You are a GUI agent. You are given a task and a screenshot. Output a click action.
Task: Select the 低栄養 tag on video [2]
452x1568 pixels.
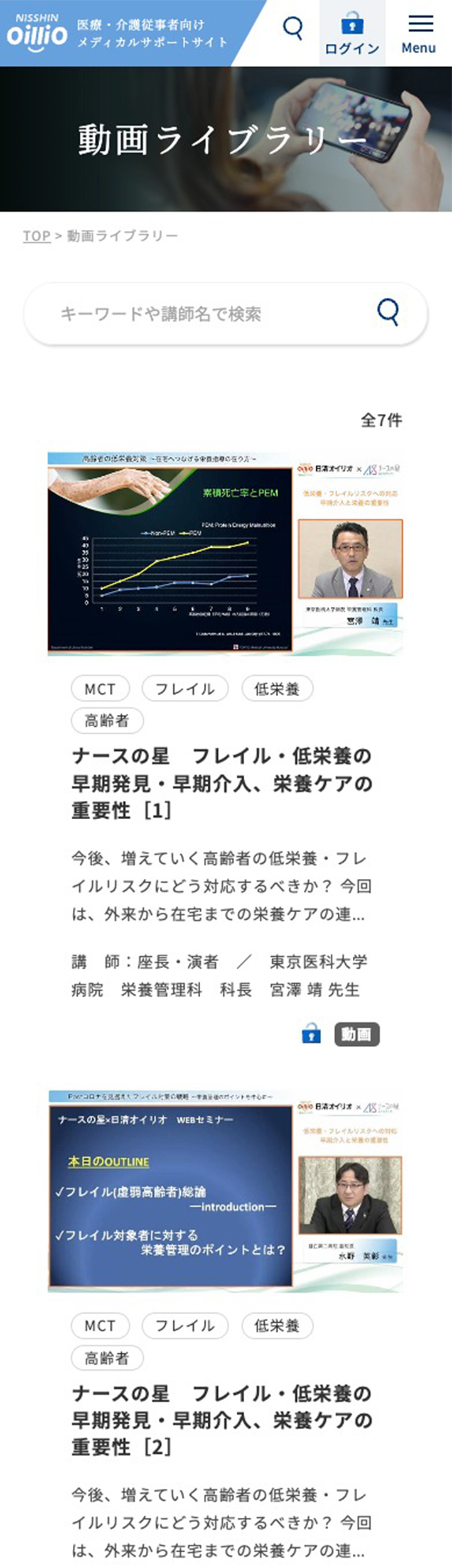[x=277, y=1326]
